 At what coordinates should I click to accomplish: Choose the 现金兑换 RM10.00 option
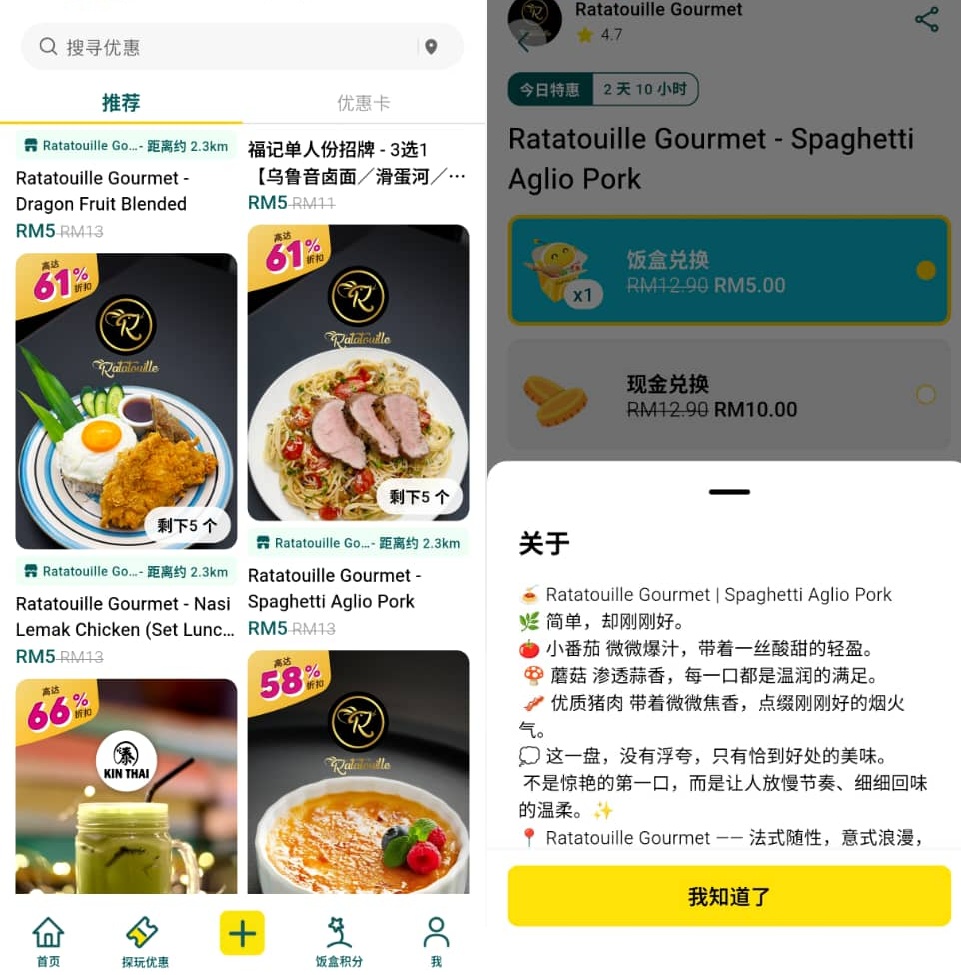[727, 396]
